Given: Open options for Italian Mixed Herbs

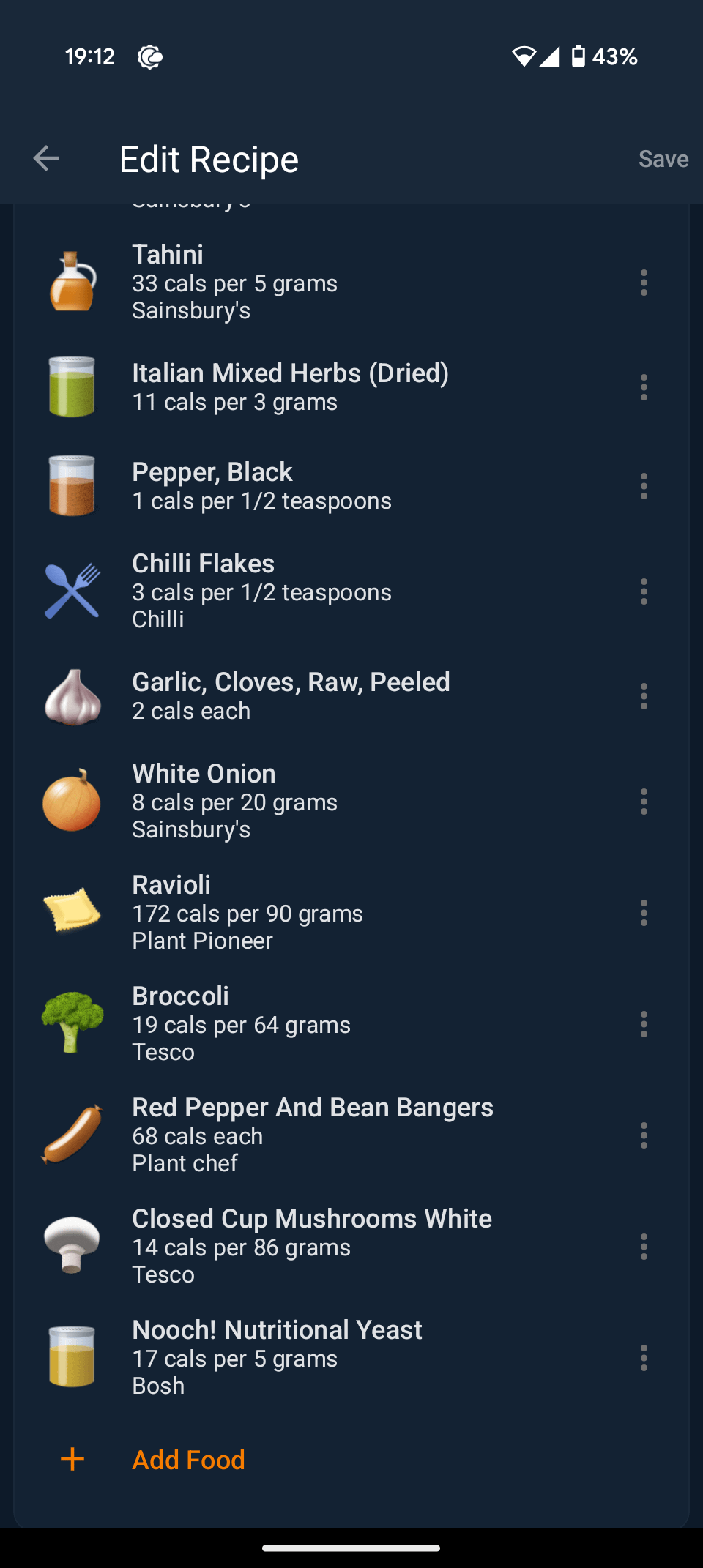Looking at the screenshot, I should [644, 387].
